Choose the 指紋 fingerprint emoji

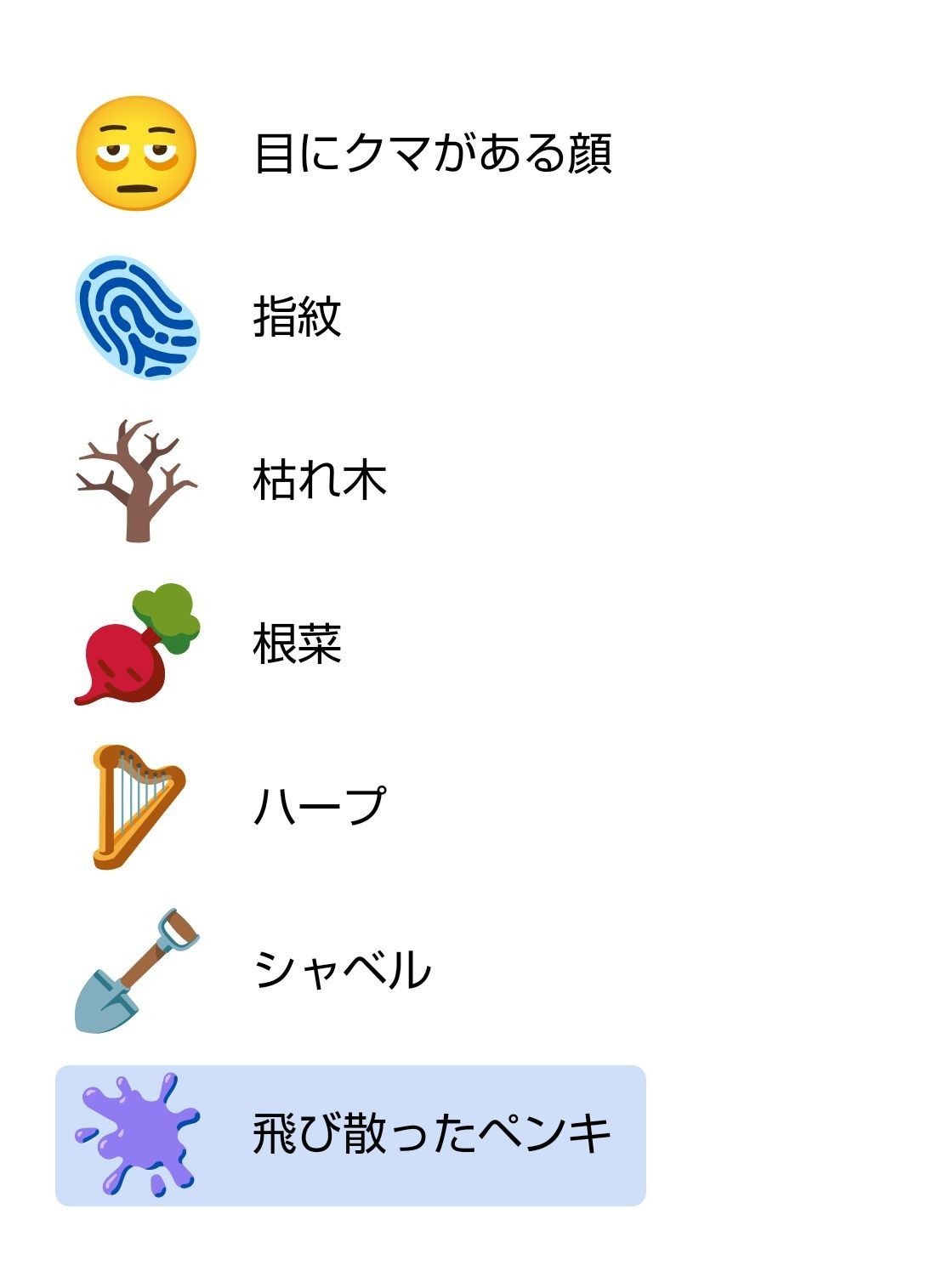136,317
